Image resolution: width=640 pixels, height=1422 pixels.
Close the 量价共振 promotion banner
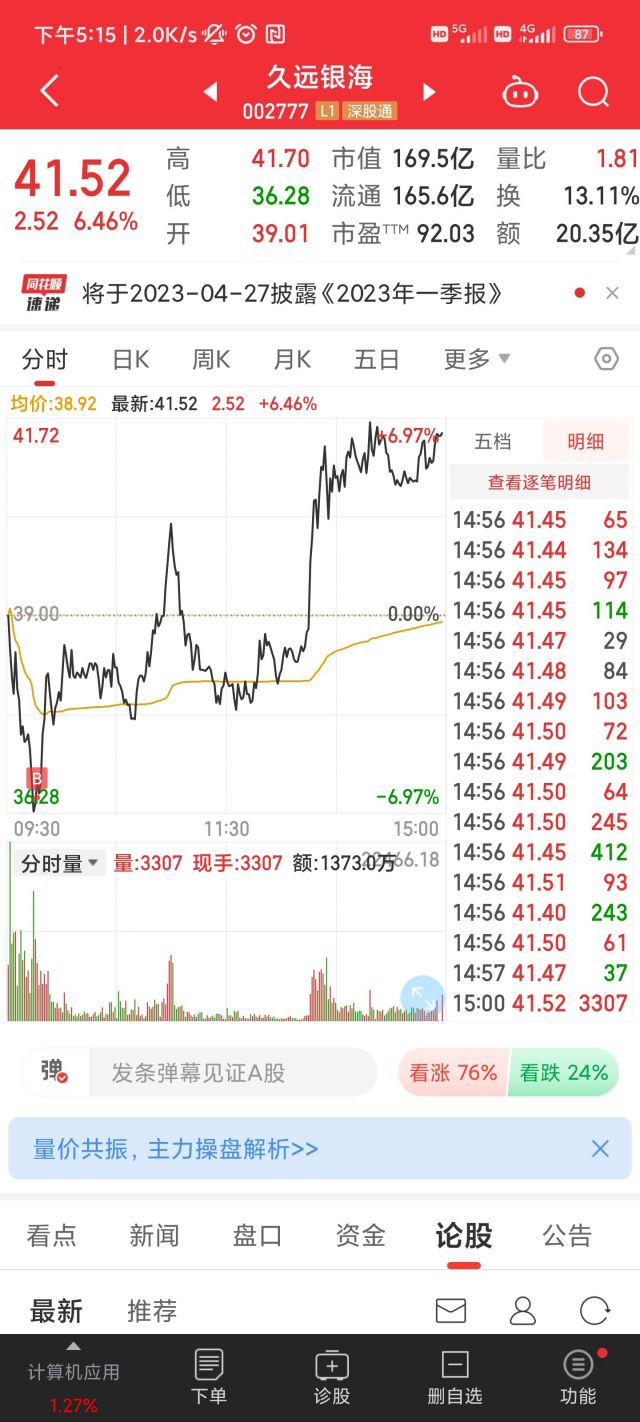tap(600, 1149)
